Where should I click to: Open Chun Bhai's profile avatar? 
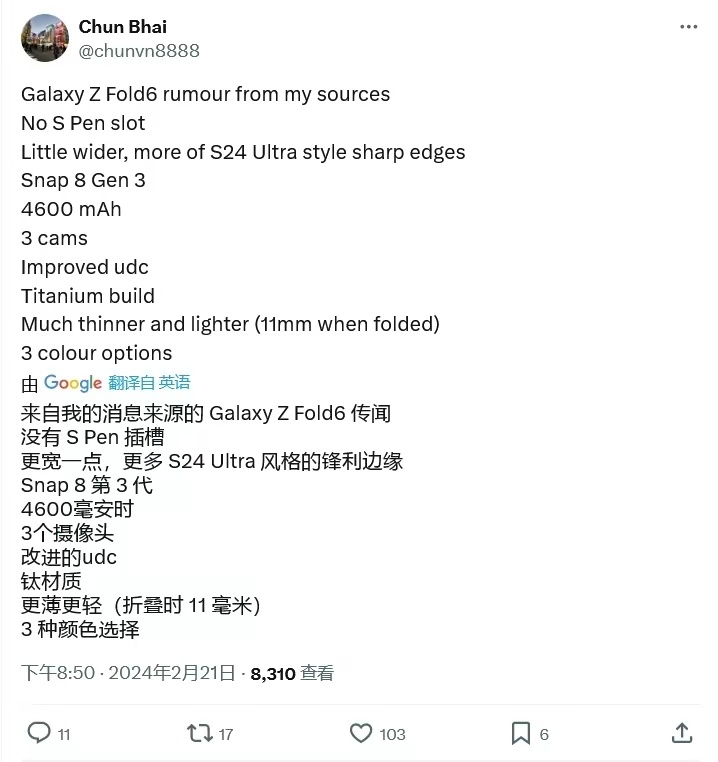(44, 38)
